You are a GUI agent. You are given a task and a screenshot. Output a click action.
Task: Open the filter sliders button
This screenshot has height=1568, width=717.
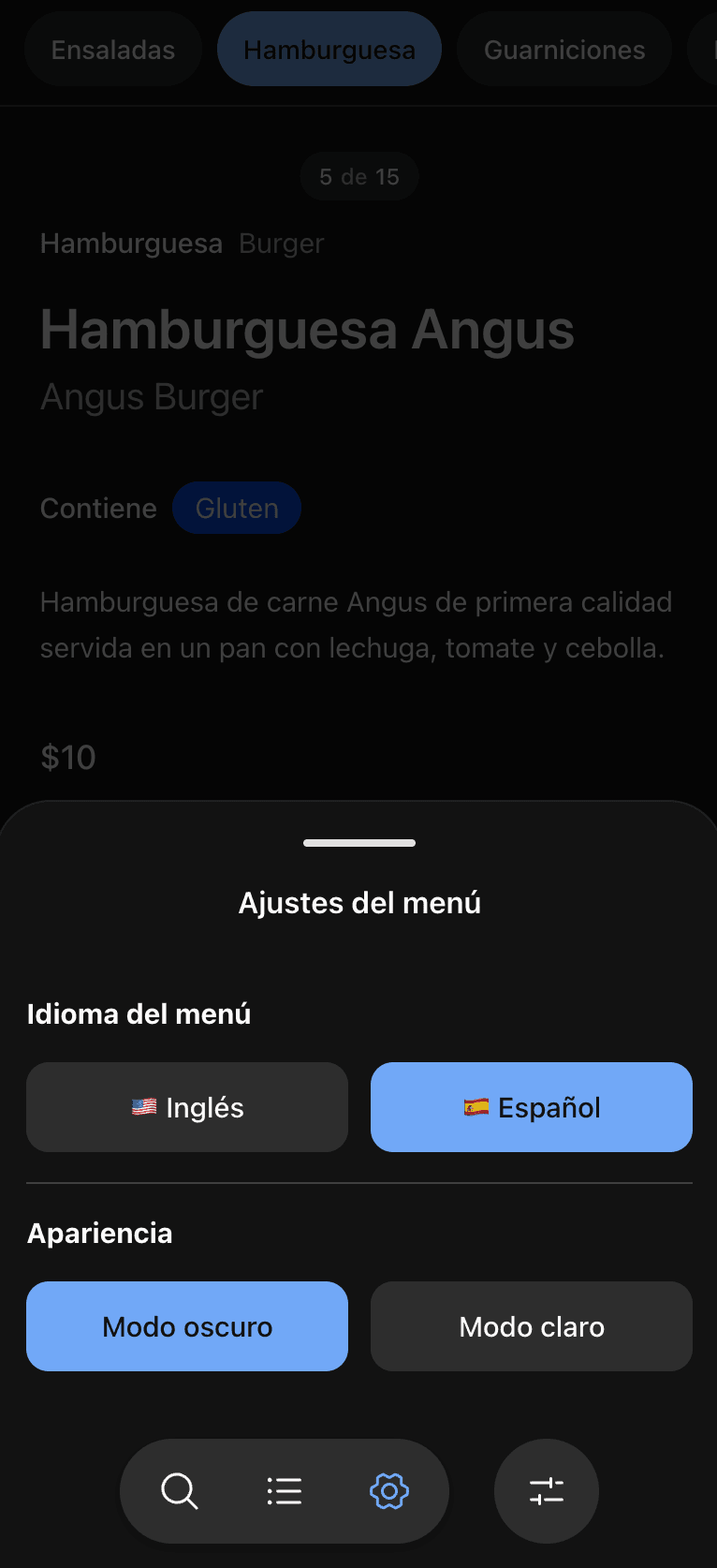[x=547, y=1491]
